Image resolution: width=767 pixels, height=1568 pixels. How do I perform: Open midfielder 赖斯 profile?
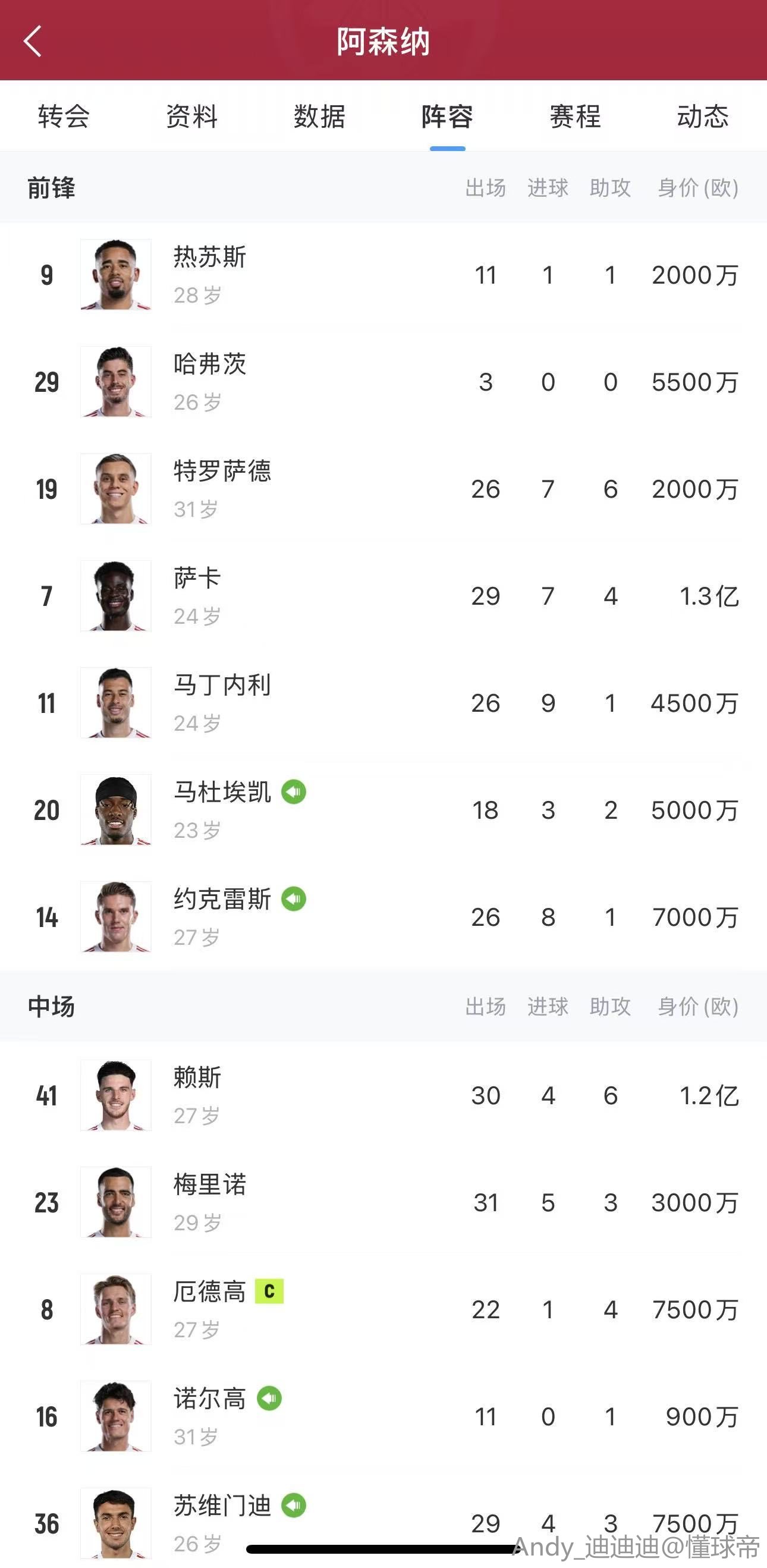tap(197, 1078)
